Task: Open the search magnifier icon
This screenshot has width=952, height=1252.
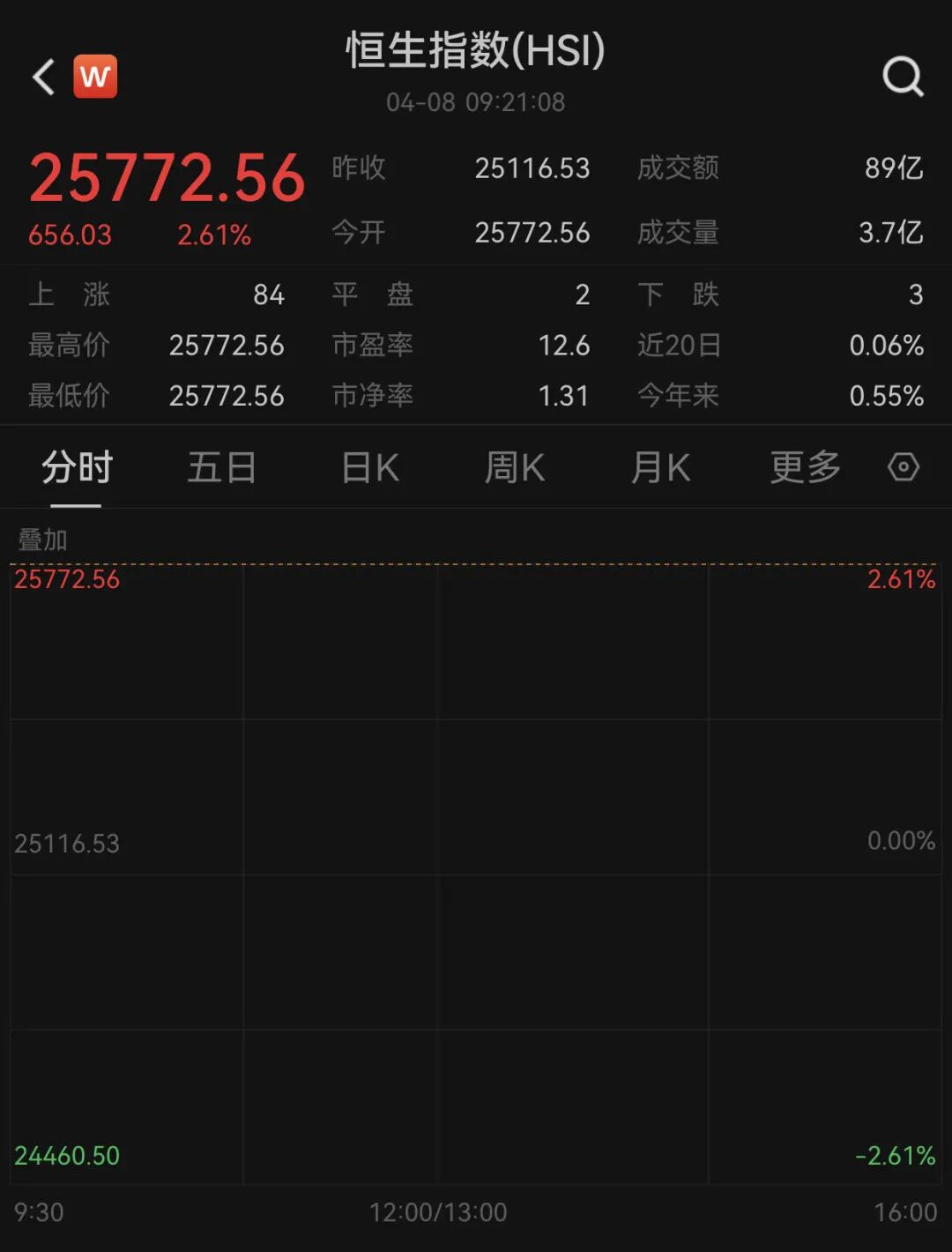Action: coord(903,78)
